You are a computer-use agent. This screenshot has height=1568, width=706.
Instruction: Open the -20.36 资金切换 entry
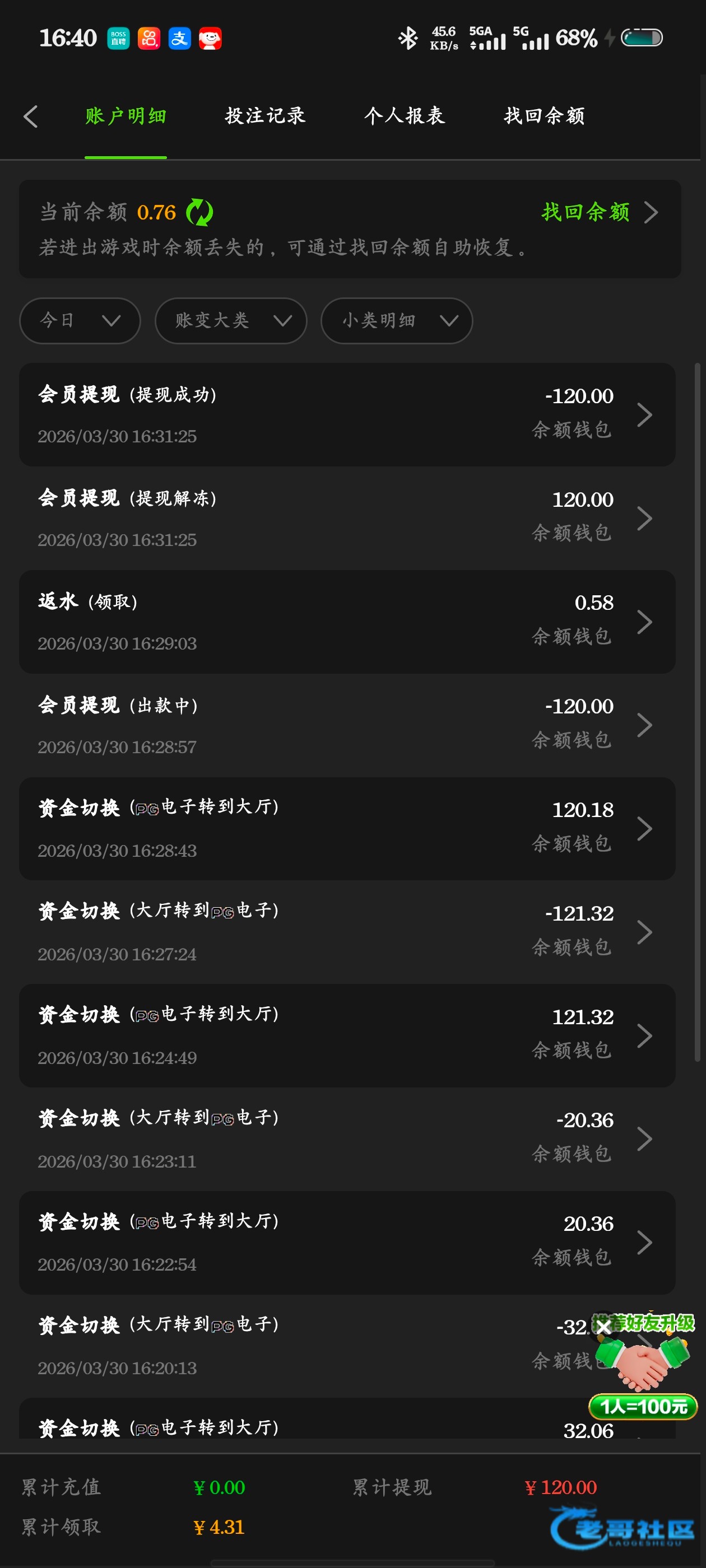click(x=347, y=1139)
